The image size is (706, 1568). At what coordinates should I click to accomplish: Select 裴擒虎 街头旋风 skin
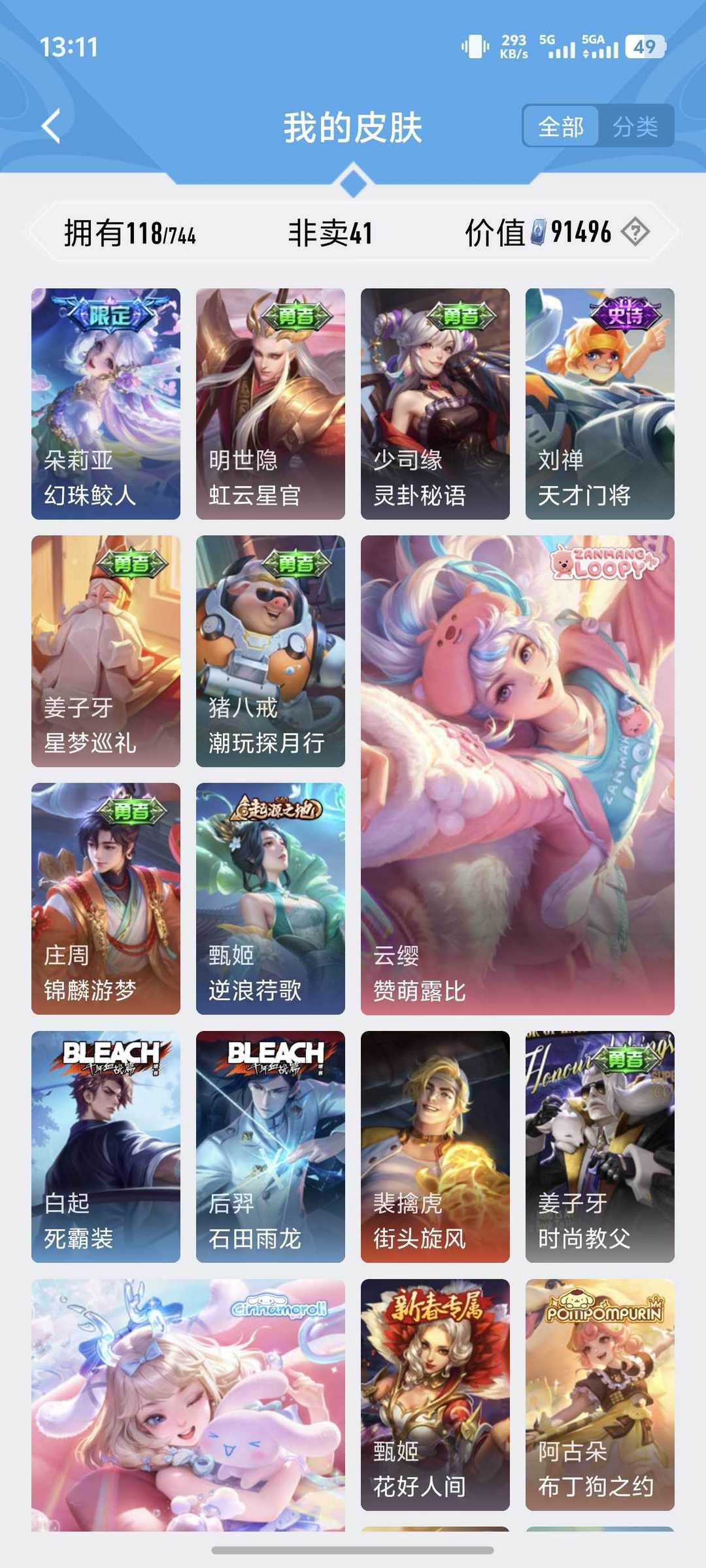point(435,1147)
